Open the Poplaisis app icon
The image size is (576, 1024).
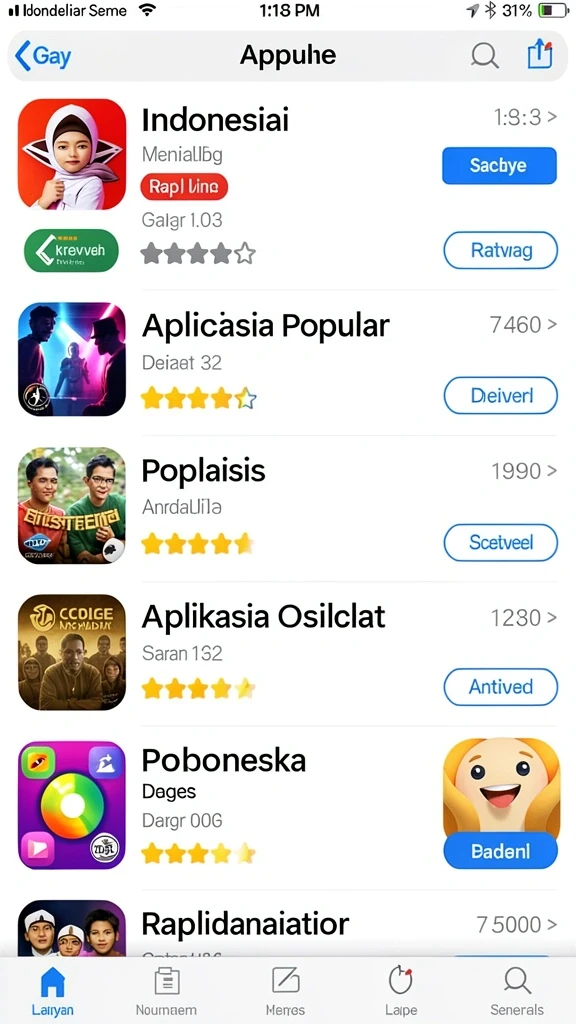(72, 505)
